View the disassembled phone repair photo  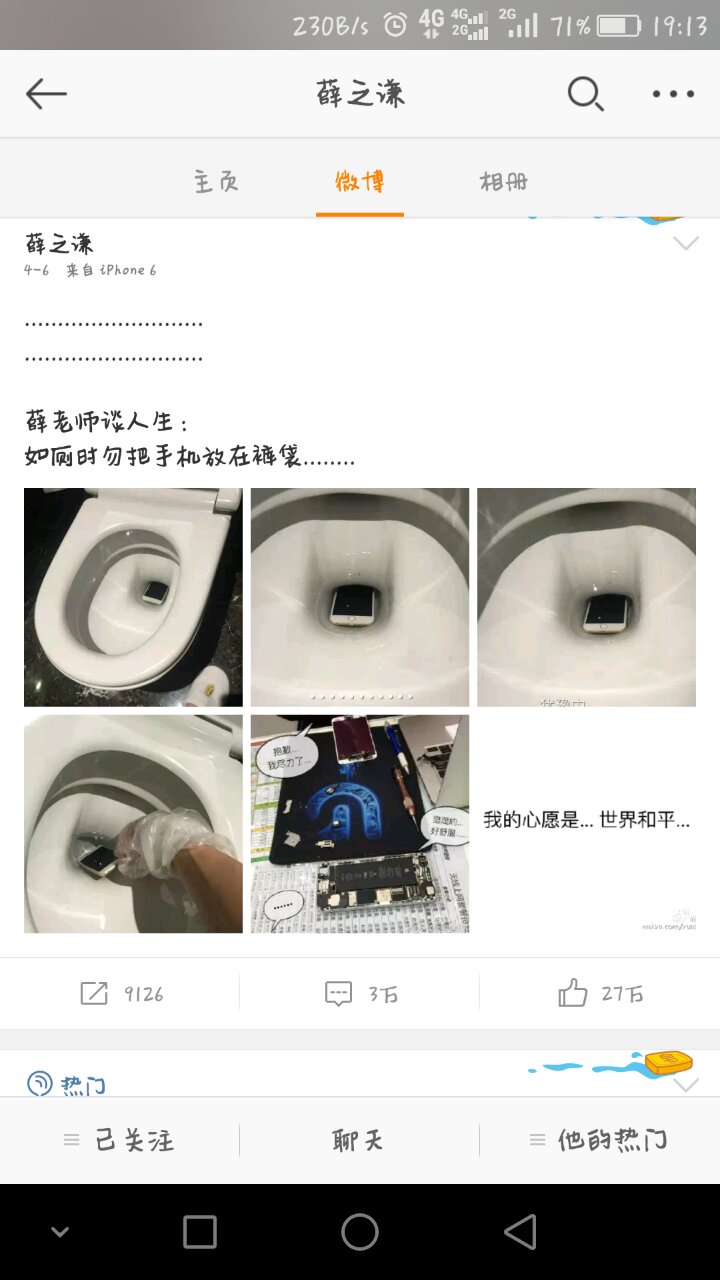[360, 823]
